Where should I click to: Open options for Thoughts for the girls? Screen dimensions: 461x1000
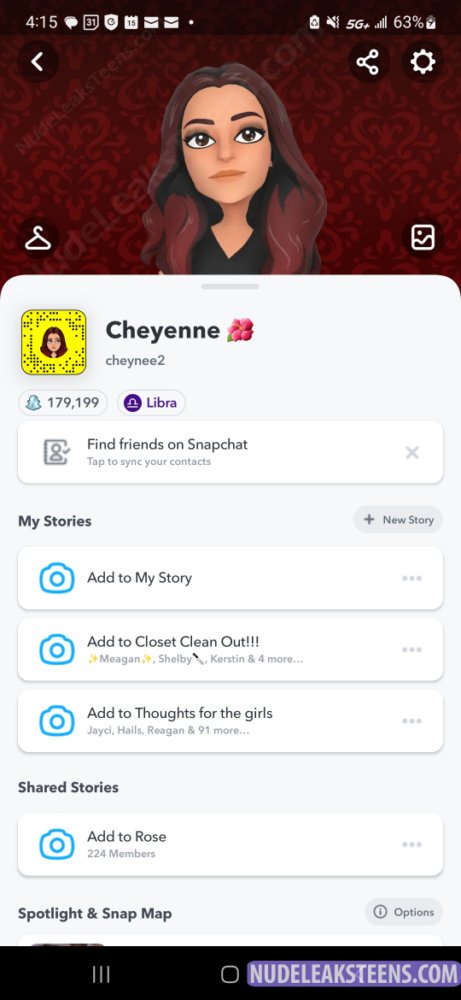click(x=412, y=721)
